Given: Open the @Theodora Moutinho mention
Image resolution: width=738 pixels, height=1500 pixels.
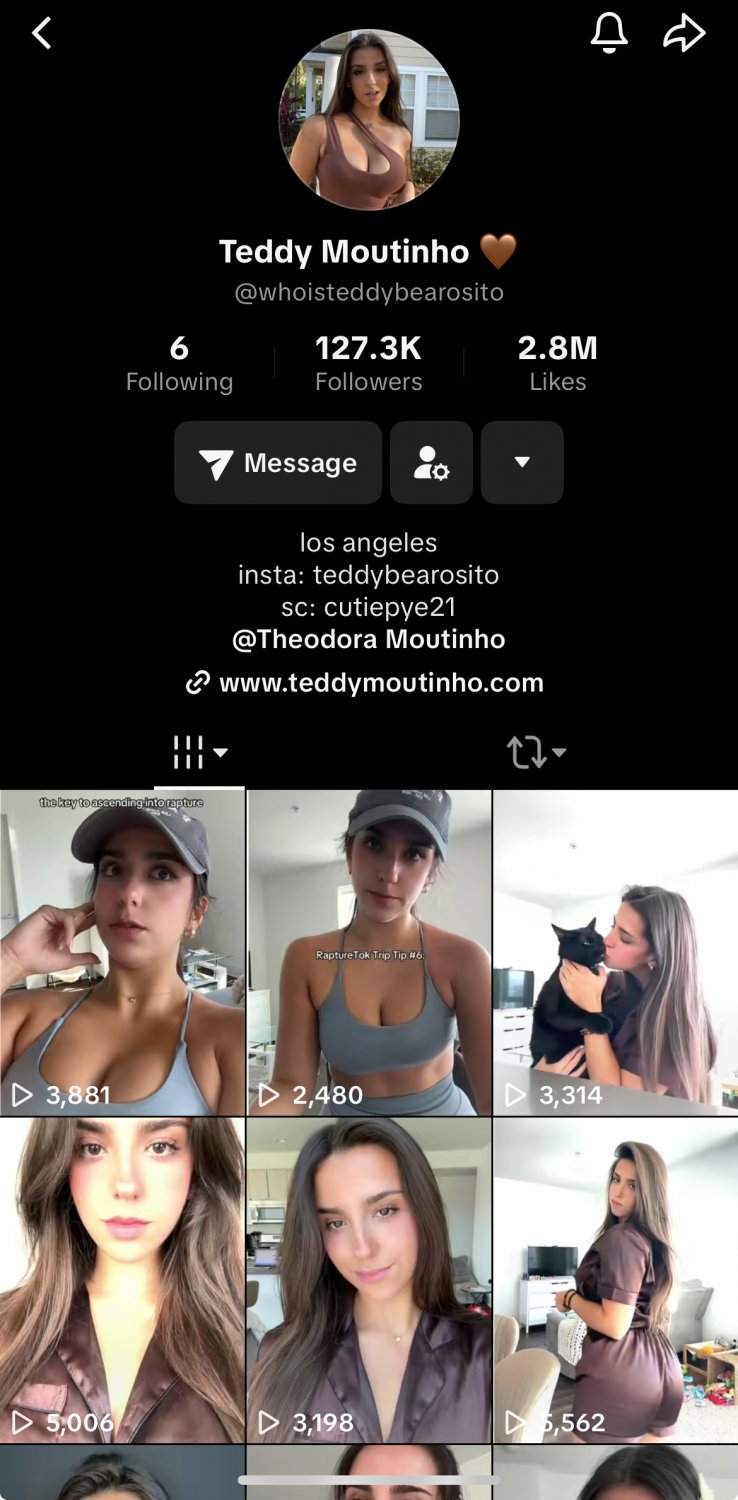Looking at the screenshot, I should point(368,639).
